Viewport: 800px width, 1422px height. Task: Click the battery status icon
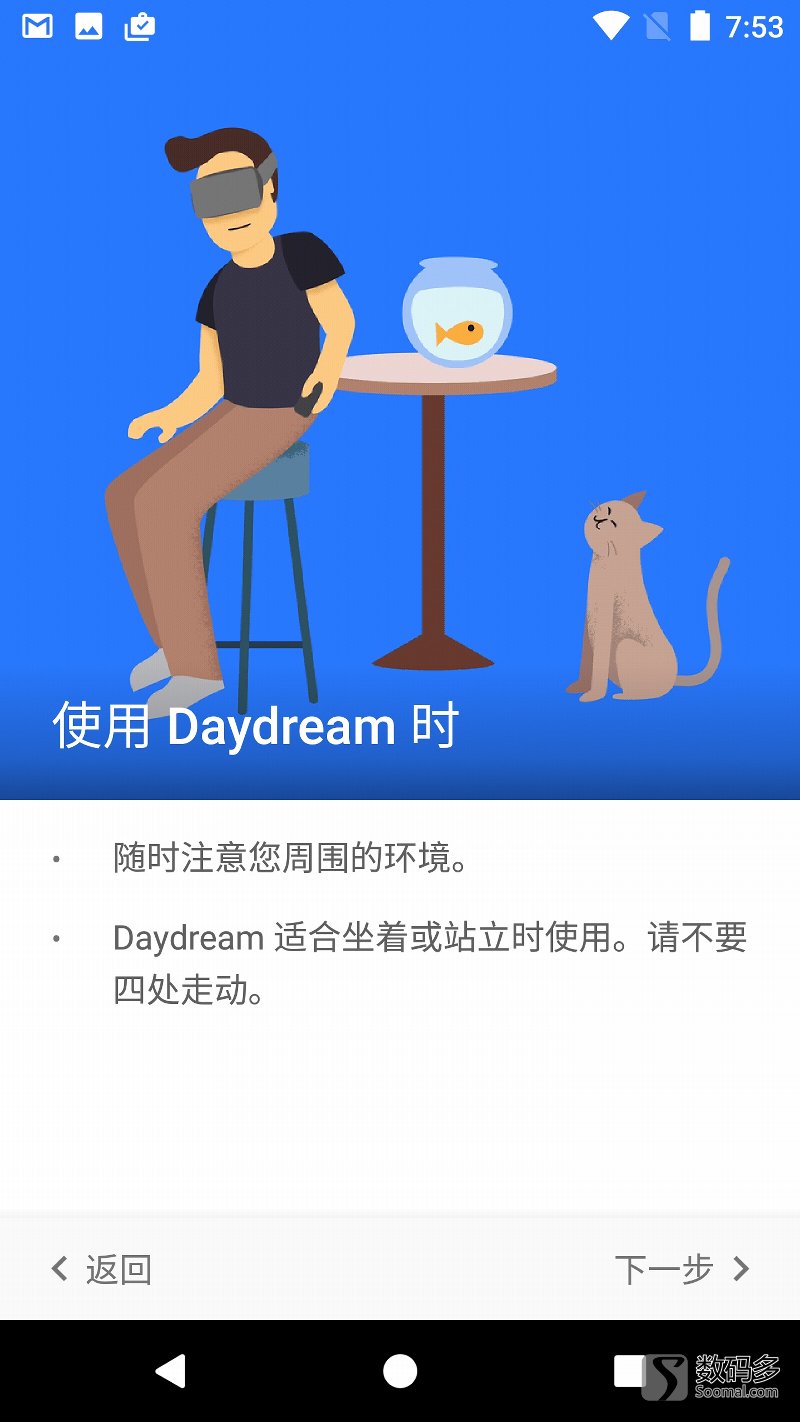pyautogui.click(x=698, y=27)
